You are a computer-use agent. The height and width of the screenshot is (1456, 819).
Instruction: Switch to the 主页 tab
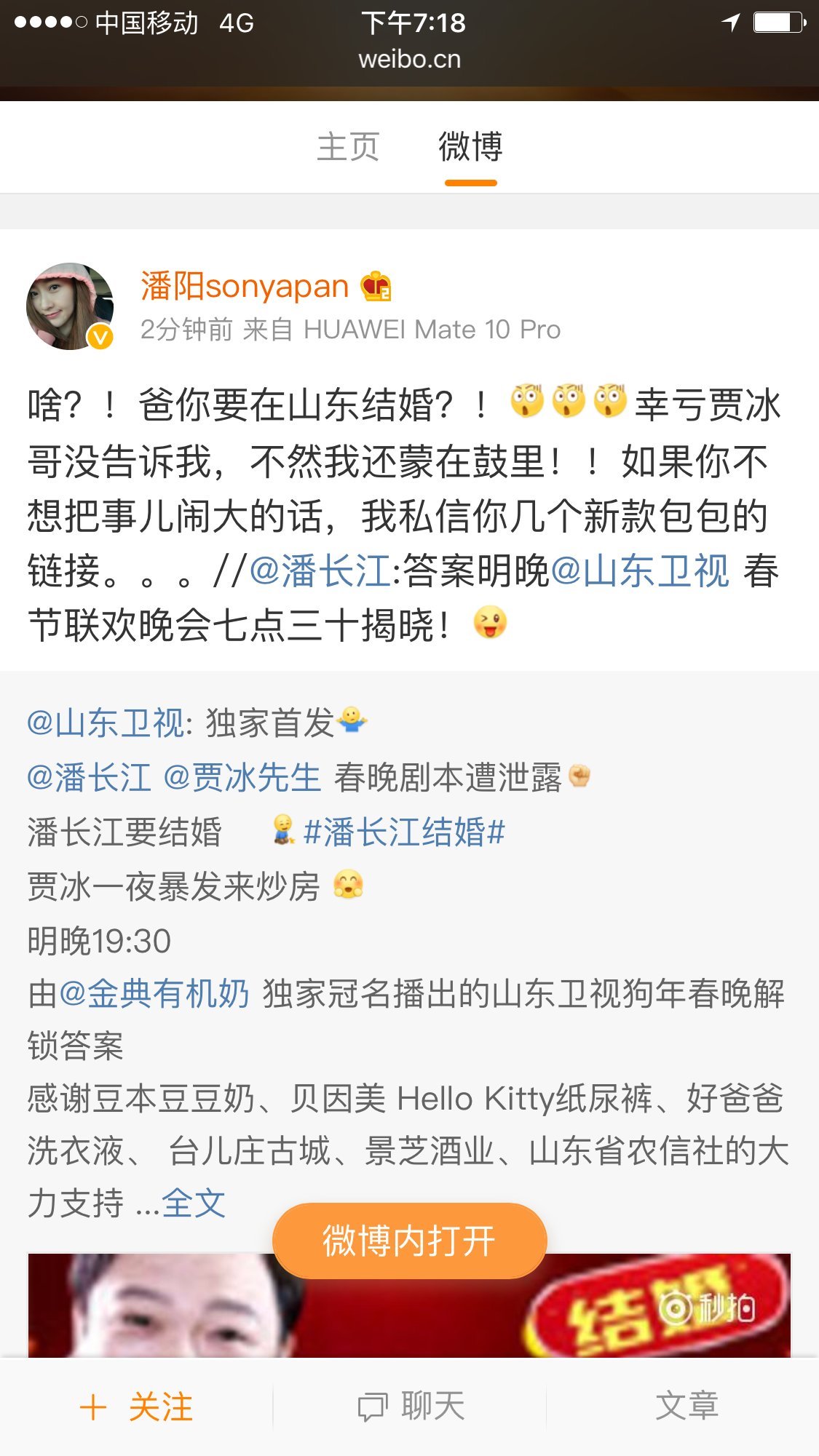point(348,147)
